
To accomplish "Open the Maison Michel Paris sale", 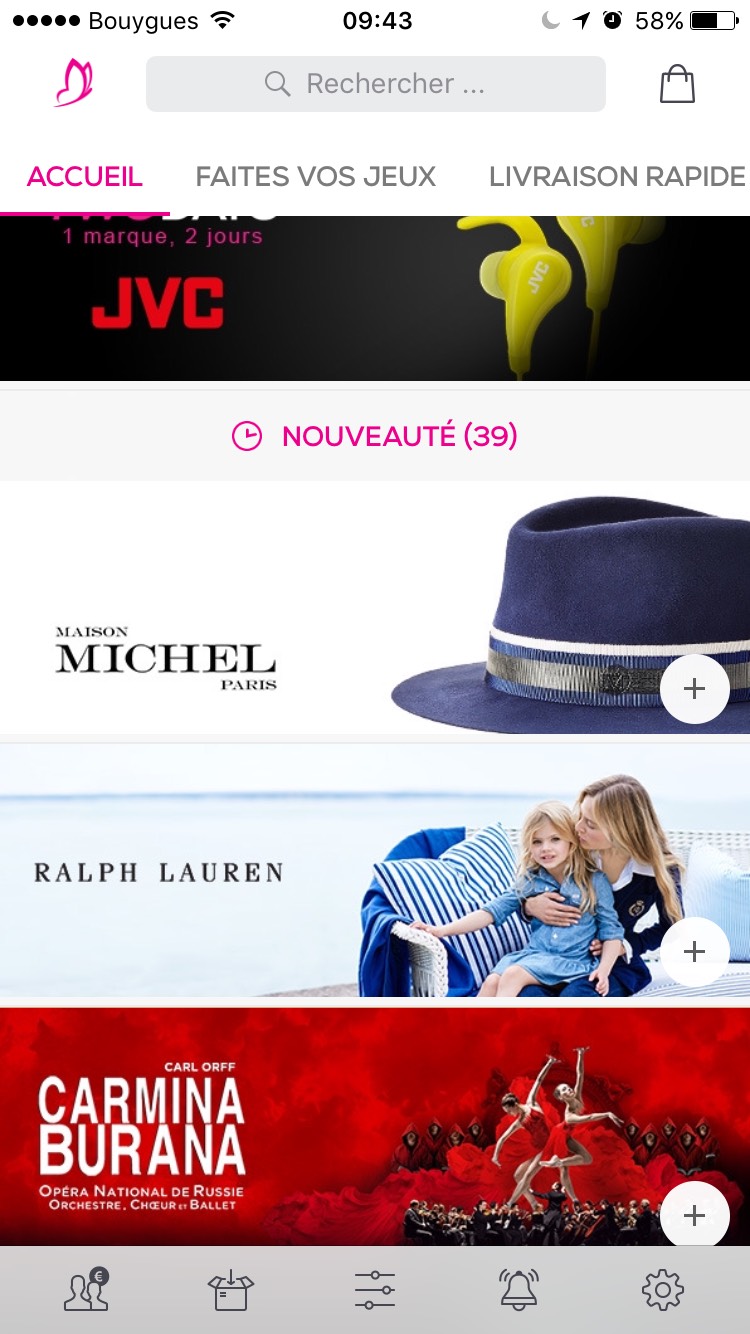I will coord(375,608).
